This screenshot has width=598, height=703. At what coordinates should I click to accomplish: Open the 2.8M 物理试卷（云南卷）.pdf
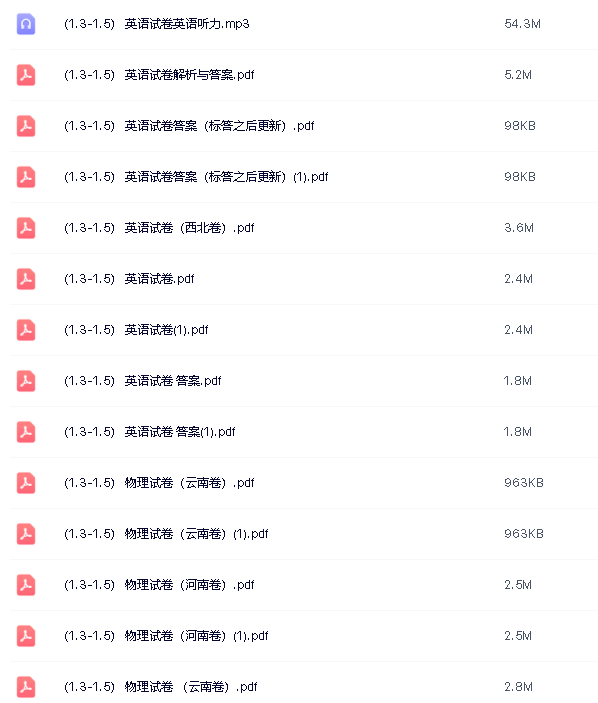click(x=160, y=687)
